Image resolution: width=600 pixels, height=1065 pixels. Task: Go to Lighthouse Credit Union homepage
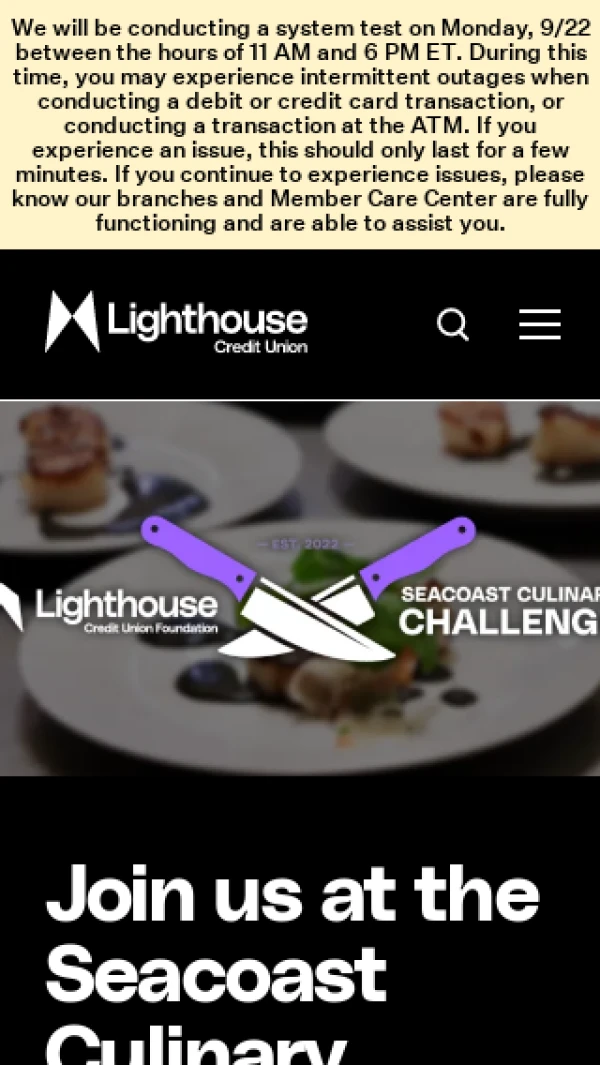tap(176, 322)
